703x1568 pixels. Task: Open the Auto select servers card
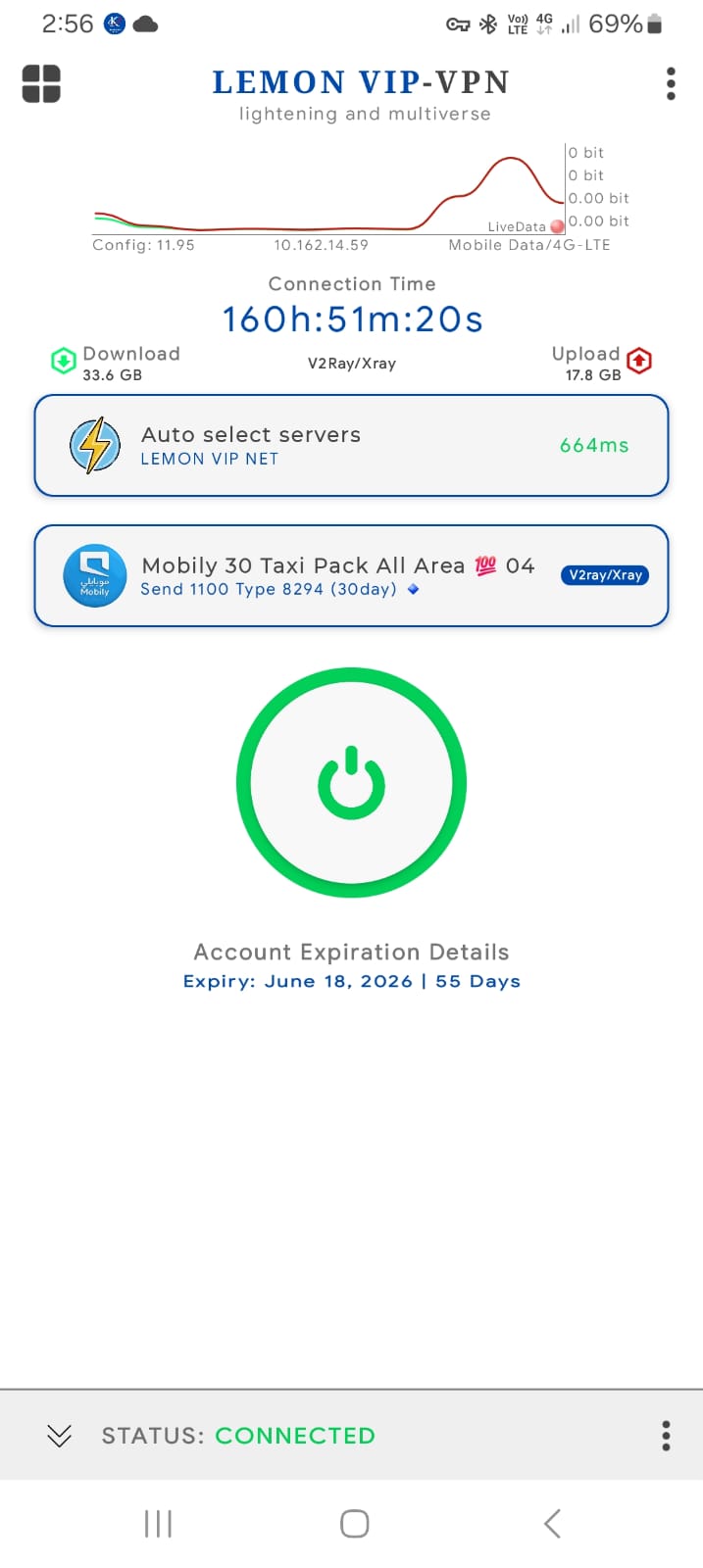tap(351, 446)
